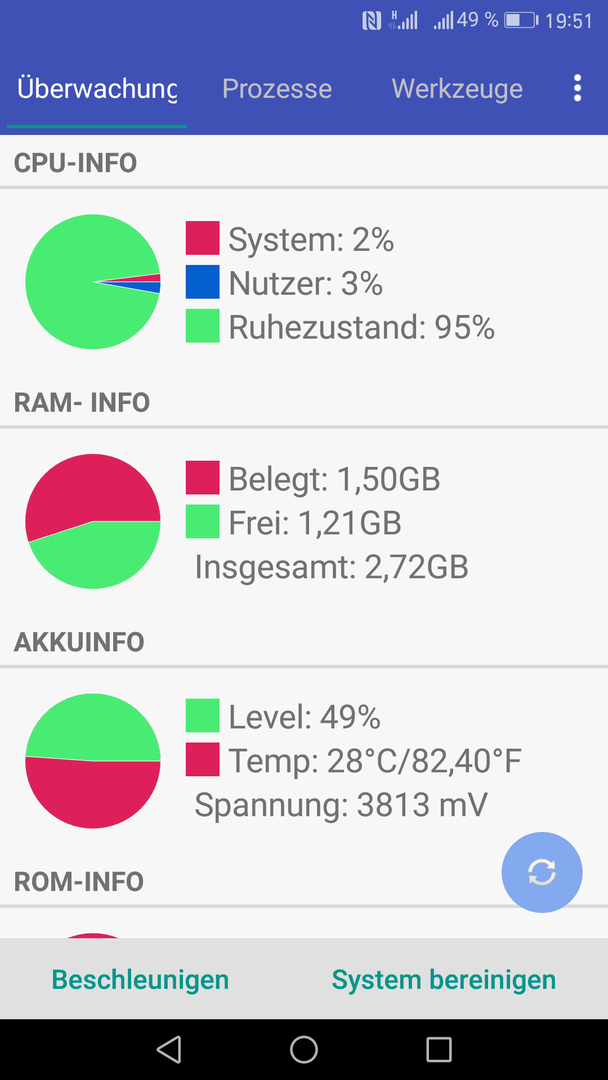
Task: Tap the floating refresh button
Action: click(x=542, y=872)
